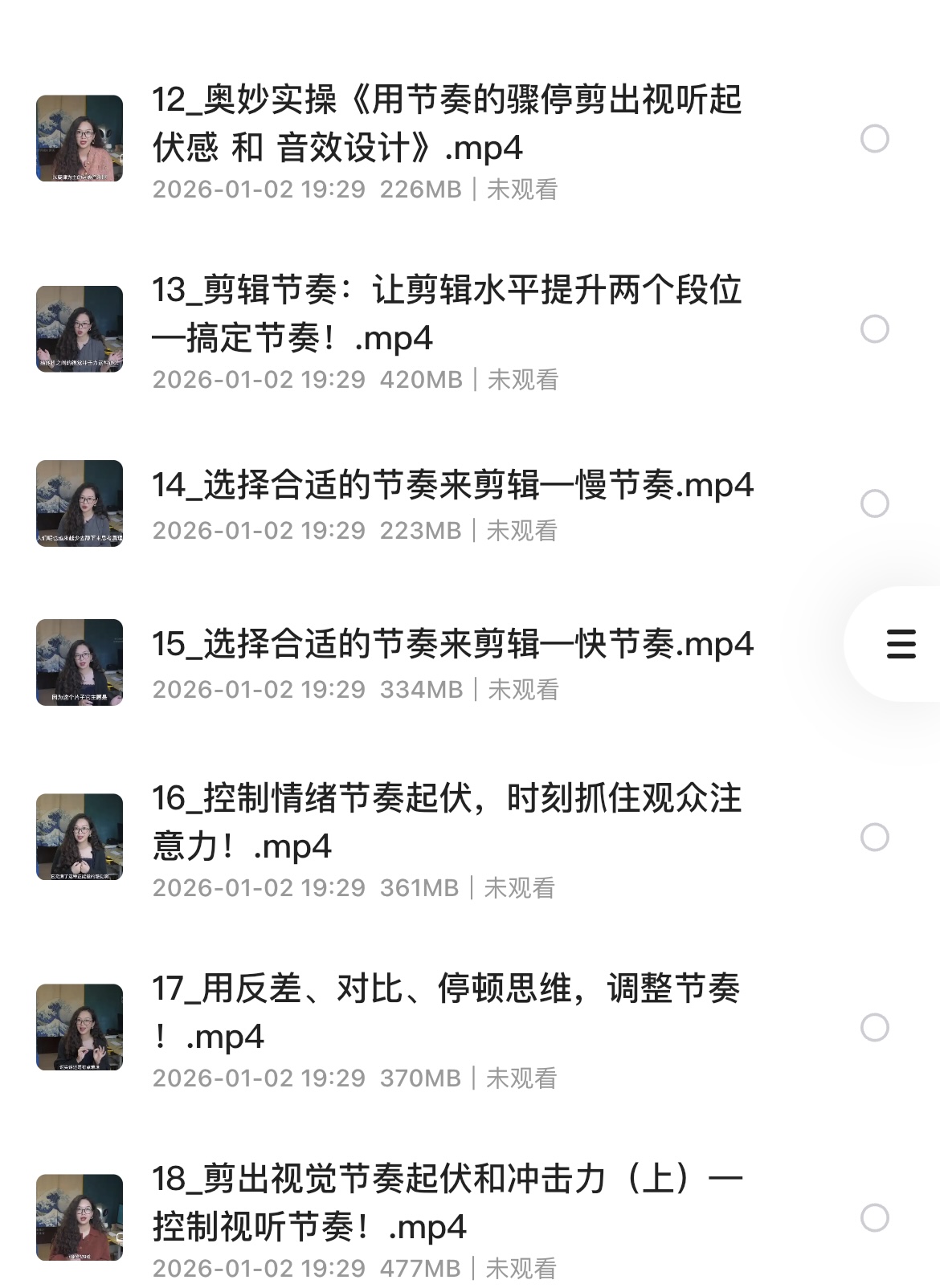
Task: Open the floating three-line menu button
Action: pos(901,644)
